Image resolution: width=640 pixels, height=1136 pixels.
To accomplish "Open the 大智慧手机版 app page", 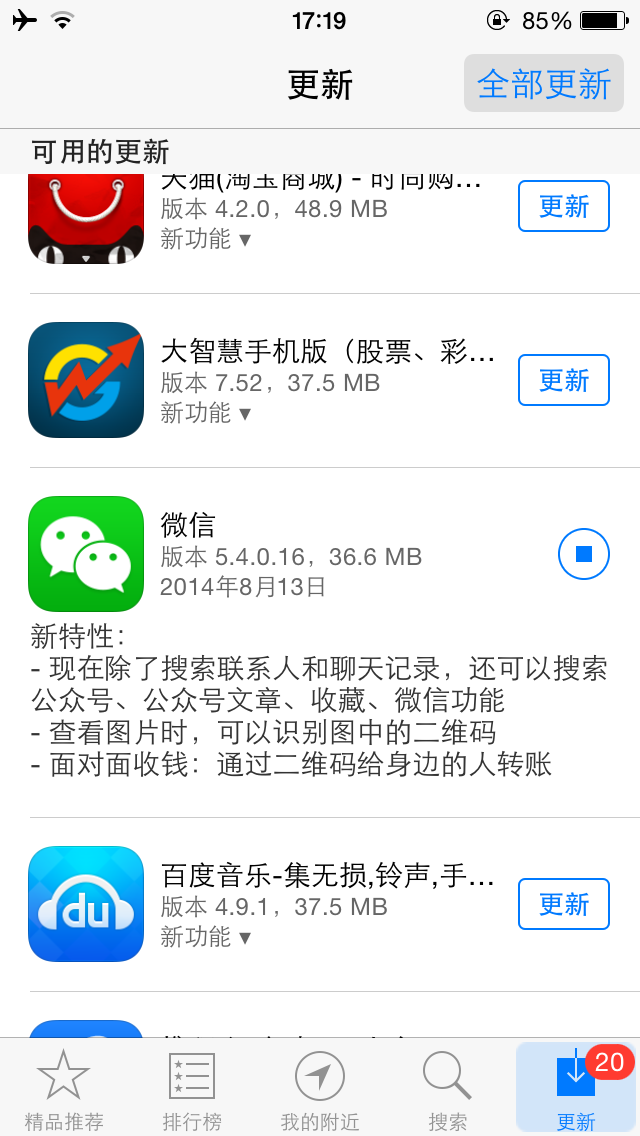I will (x=86, y=380).
